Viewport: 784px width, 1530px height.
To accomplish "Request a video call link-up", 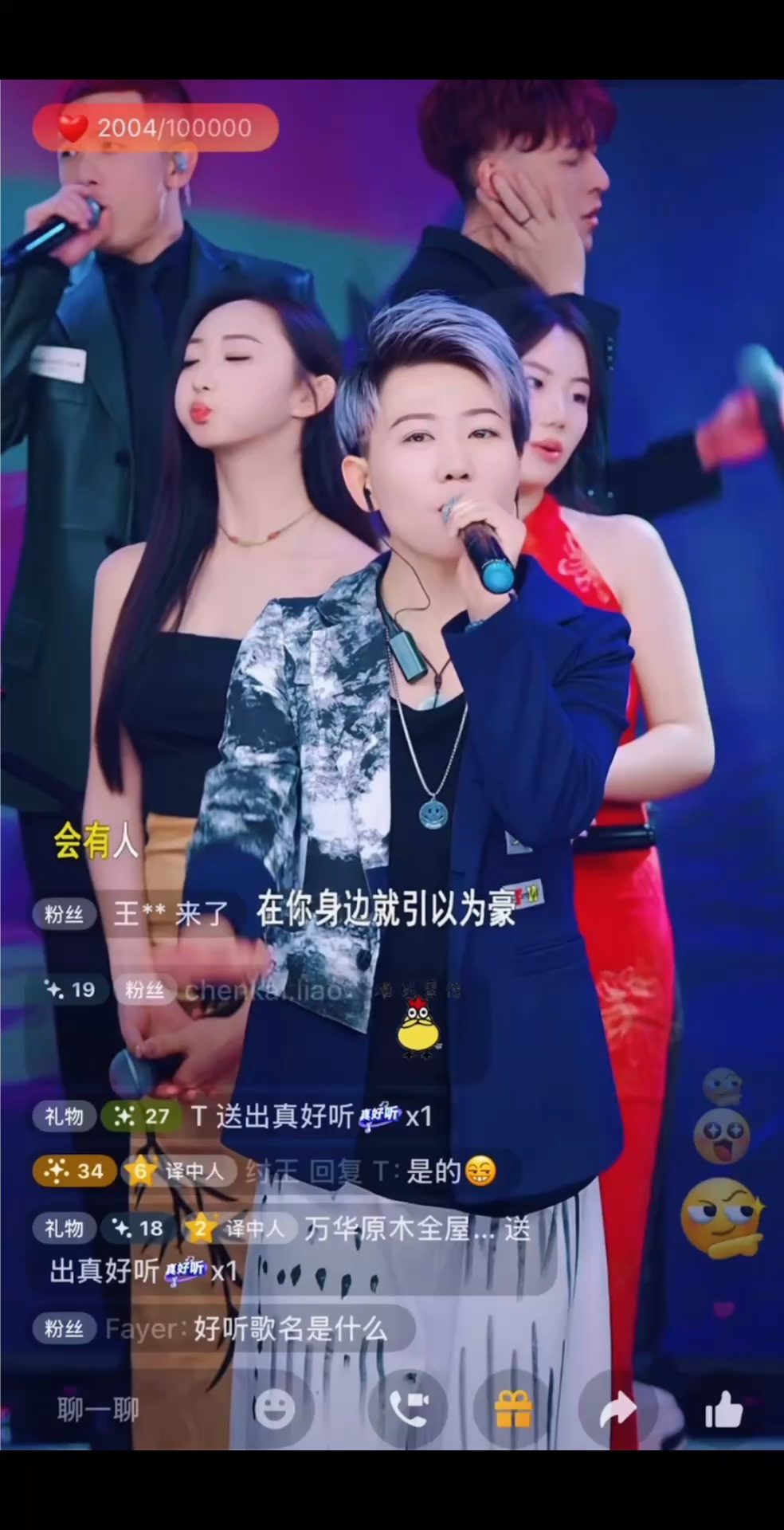I will 409,1410.
